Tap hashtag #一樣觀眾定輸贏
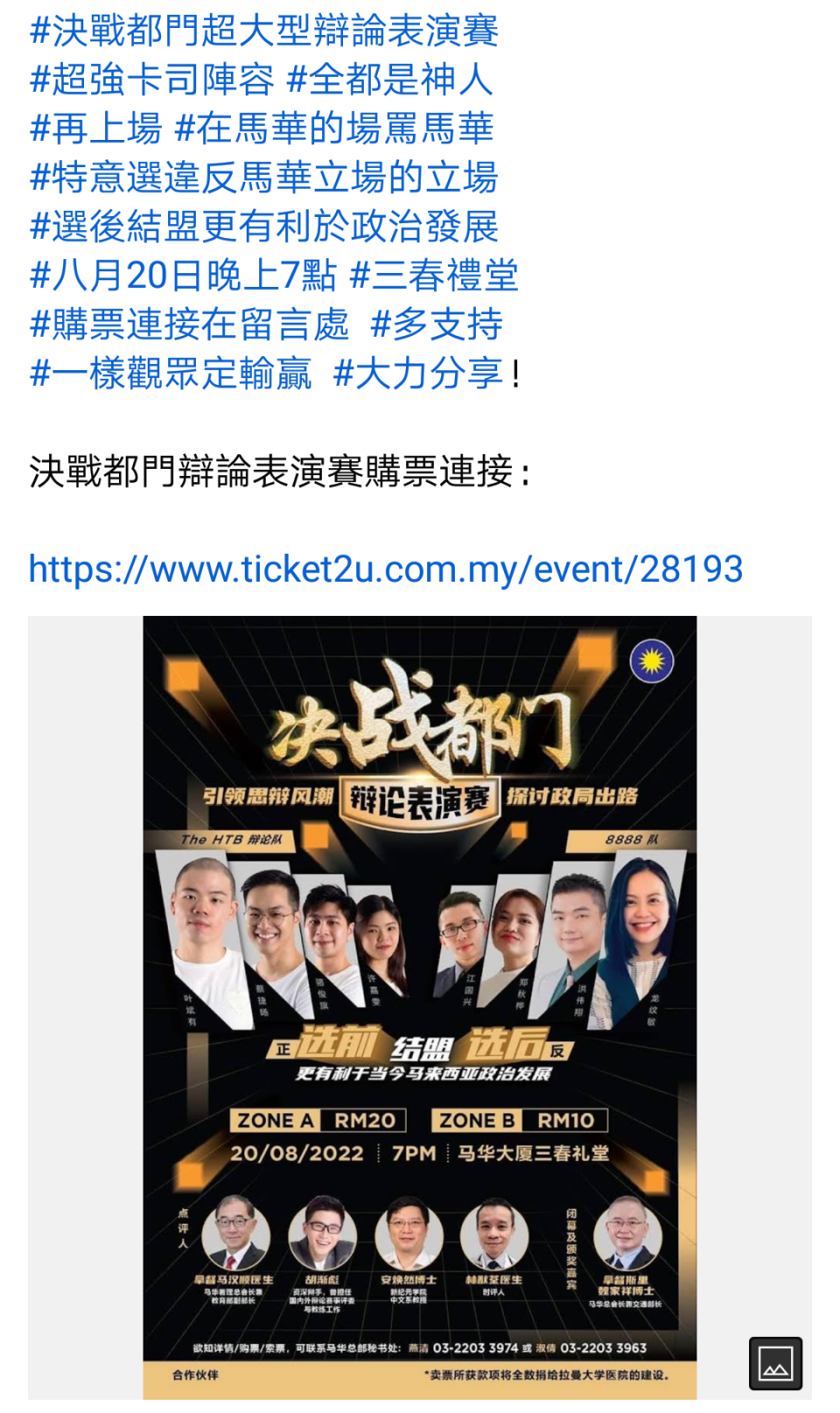 tap(171, 374)
